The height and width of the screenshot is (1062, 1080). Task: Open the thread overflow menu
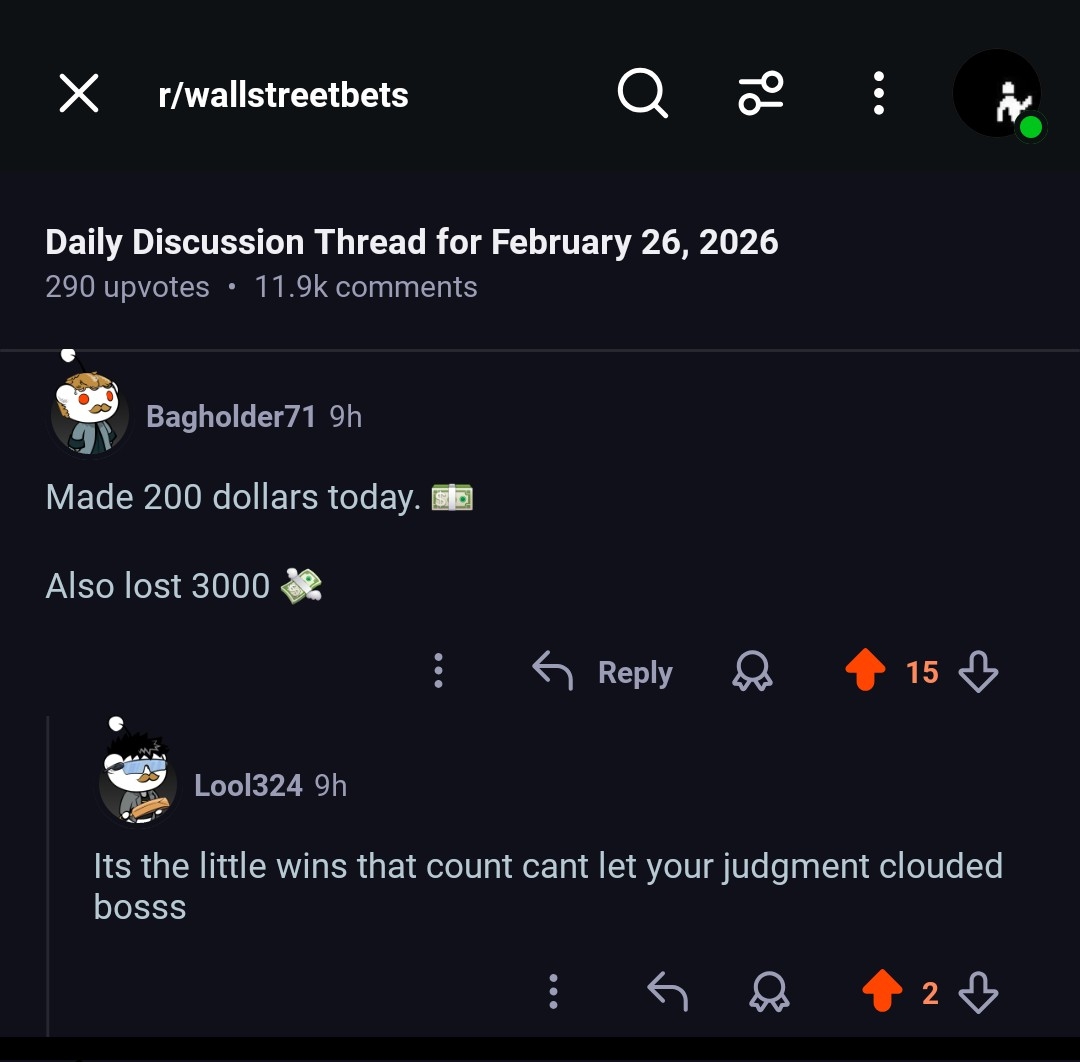878,95
